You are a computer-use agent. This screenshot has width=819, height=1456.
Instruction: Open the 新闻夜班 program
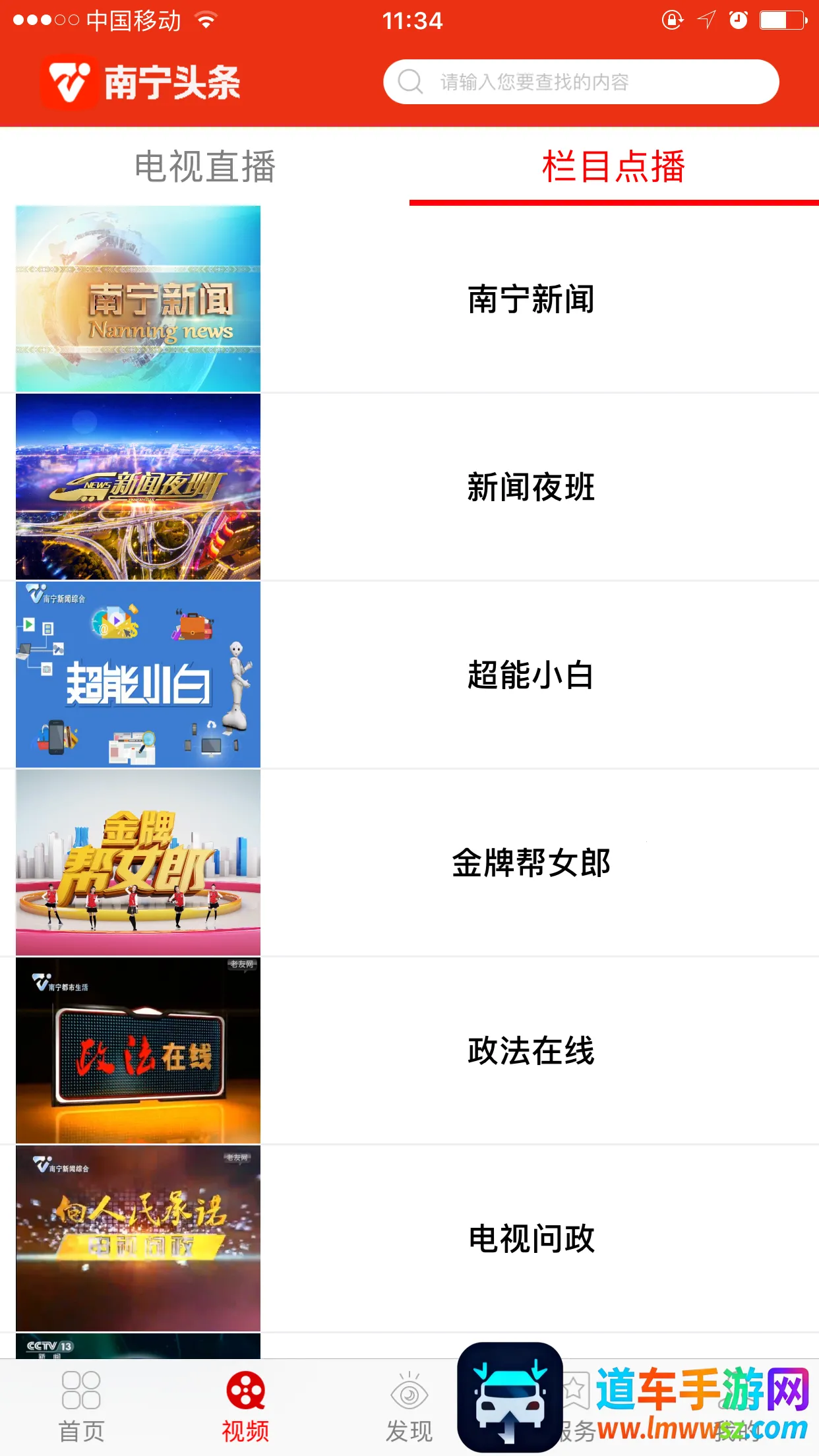530,487
